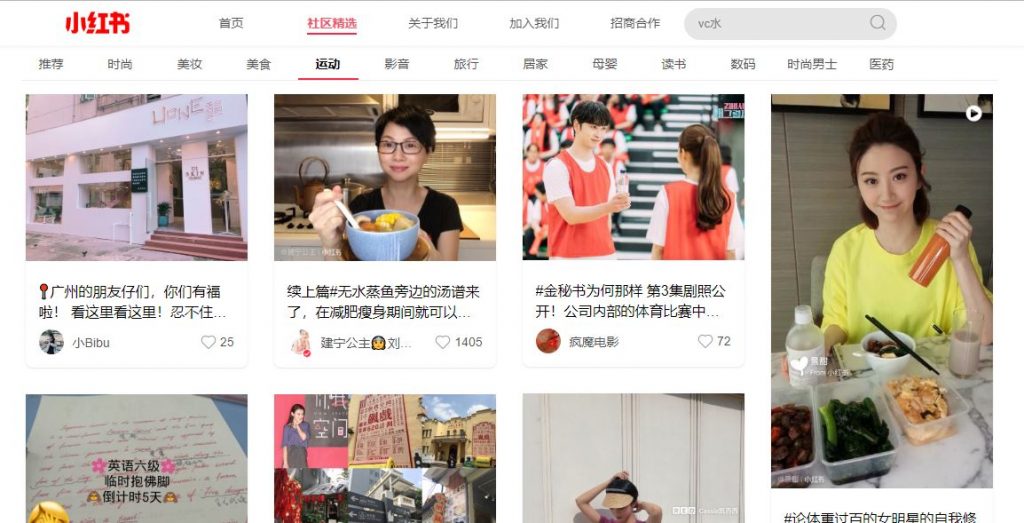The height and width of the screenshot is (523, 1024).
Task: Like the post by 疯魔电影
Action: click(705, 342)
